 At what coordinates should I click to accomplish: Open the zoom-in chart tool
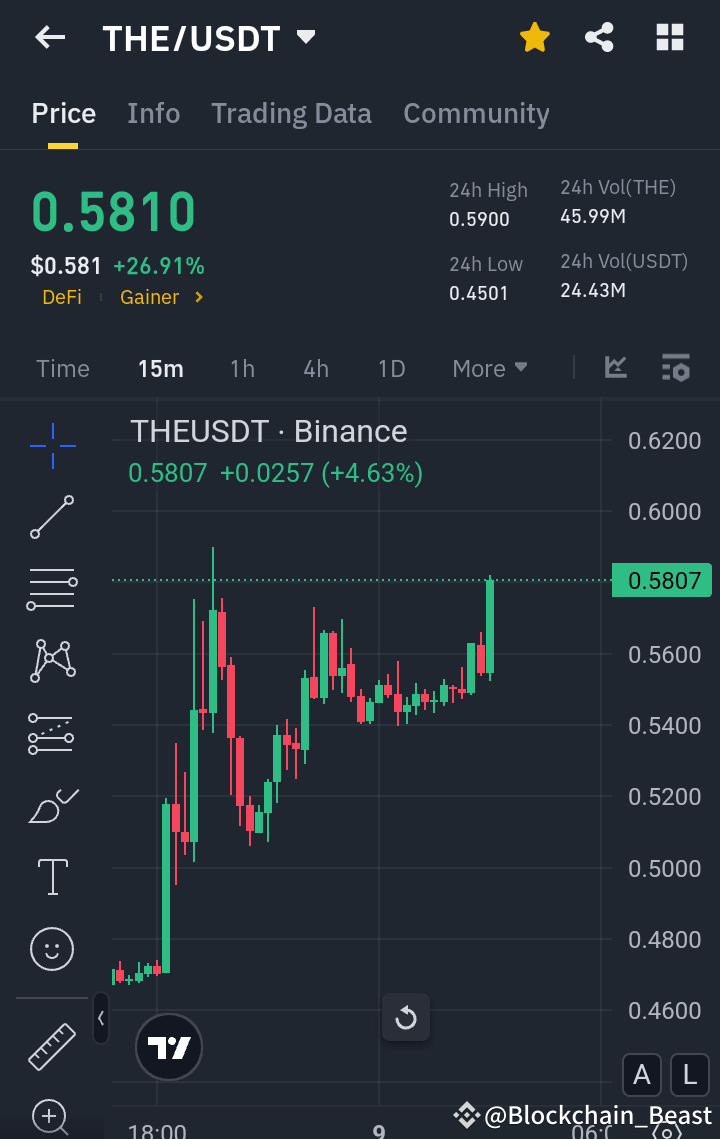[x=51, y=1117]
